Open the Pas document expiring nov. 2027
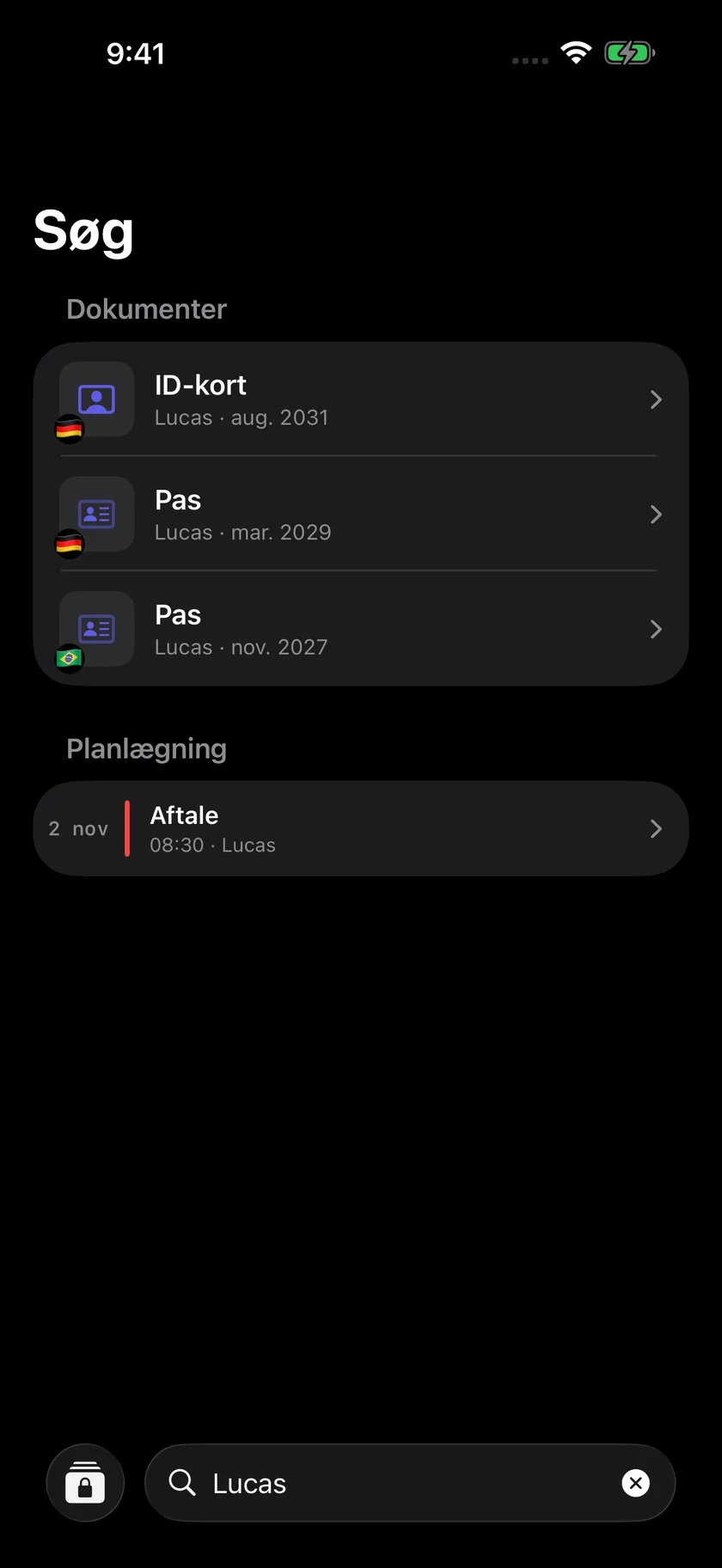Image resolution: width=722 pixels, height=1568 pixels. click(361, 628)
